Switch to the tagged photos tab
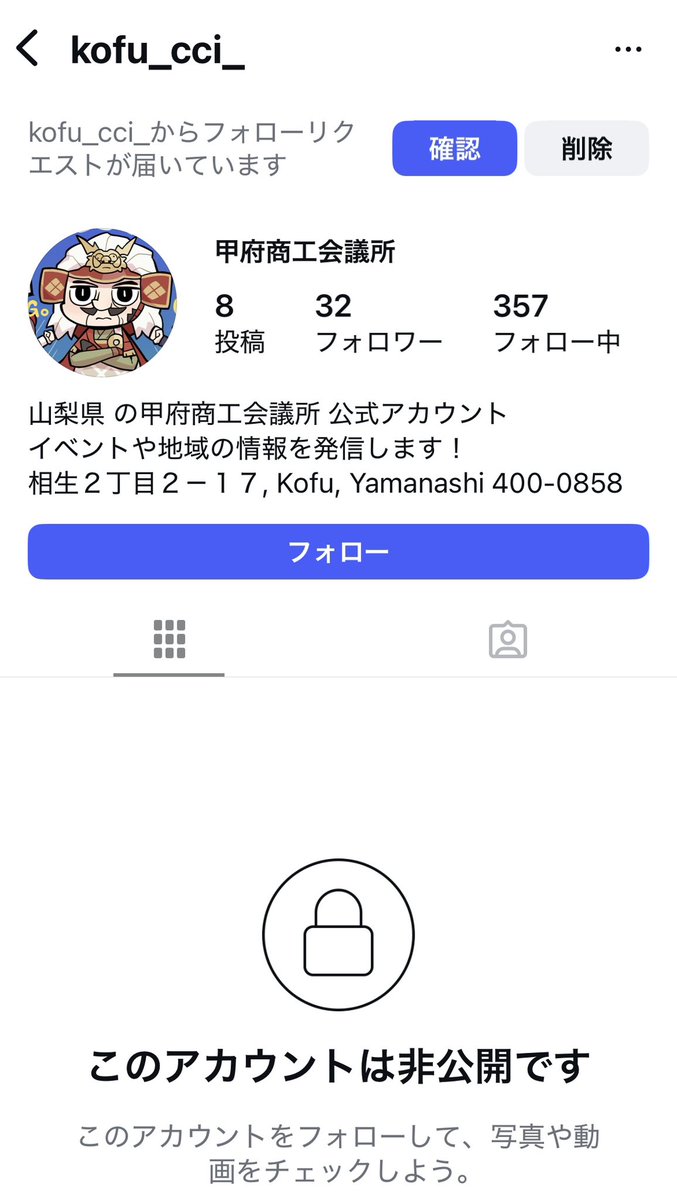The width and height of the screenshot is (677, 1200). [x=507, y=639]
